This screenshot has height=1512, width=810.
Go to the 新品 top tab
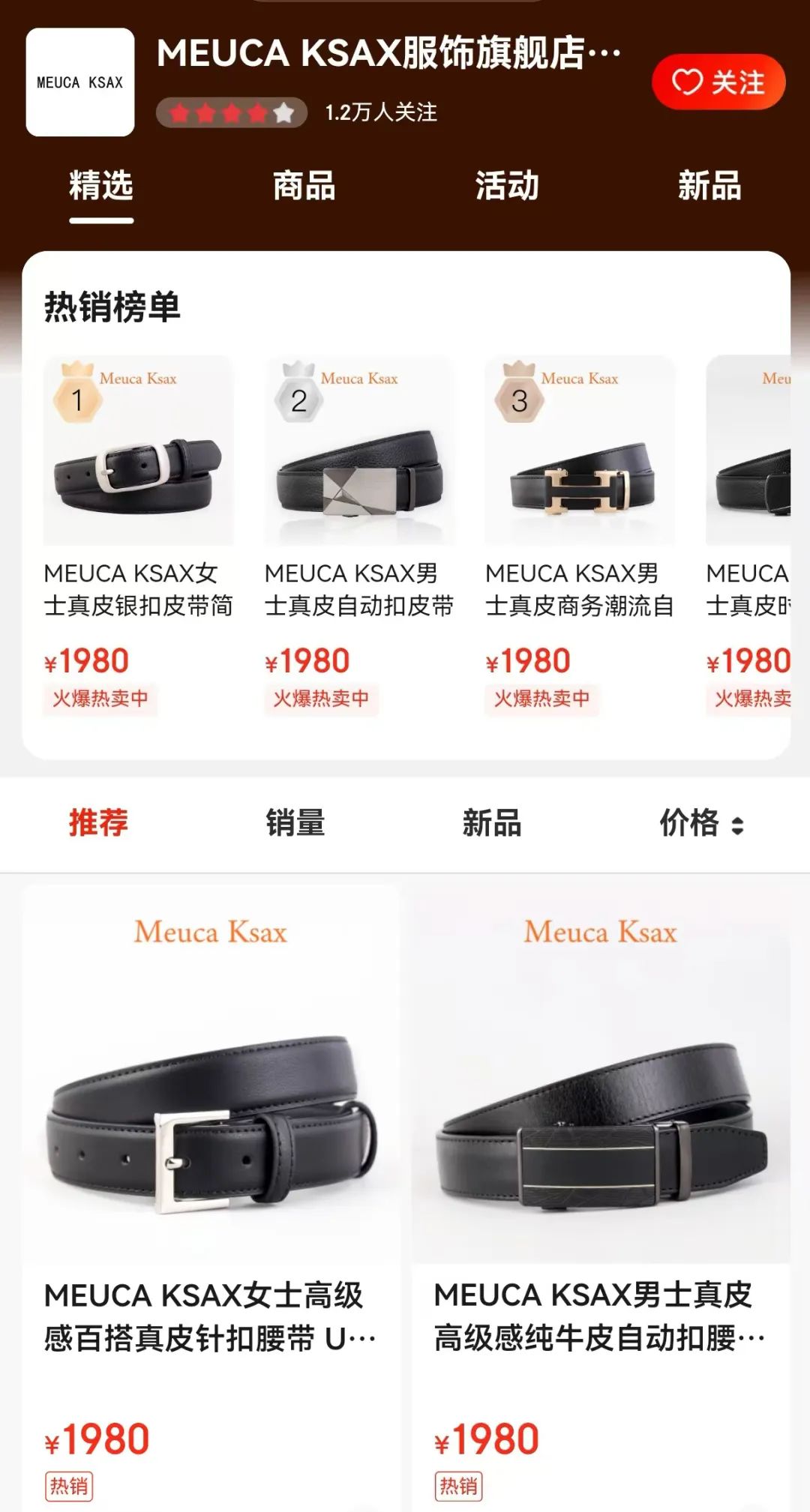[x=709, y=185]
